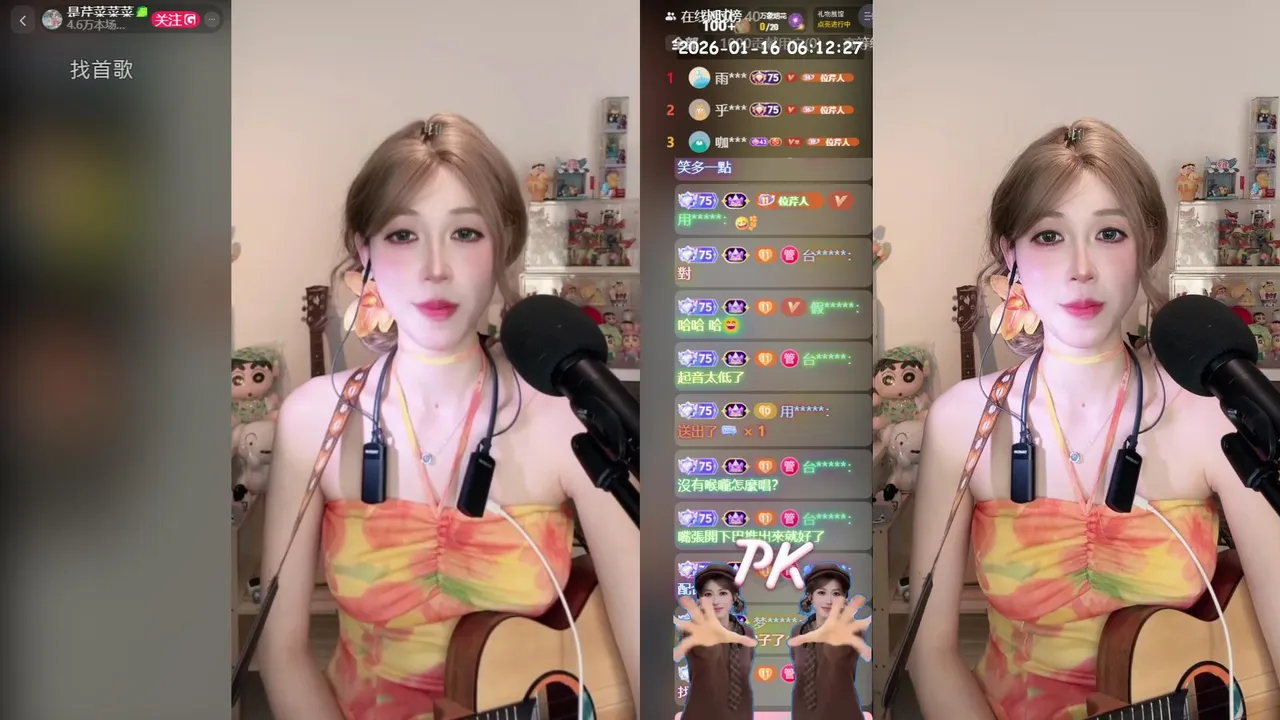Open the list menu icon at the top right

[866, 17]
